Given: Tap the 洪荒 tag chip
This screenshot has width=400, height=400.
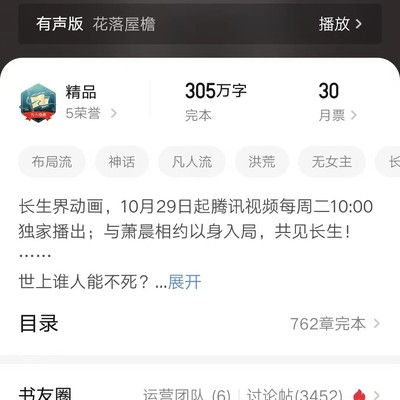Looking at the screenshot, I should (x=262, y=162).
